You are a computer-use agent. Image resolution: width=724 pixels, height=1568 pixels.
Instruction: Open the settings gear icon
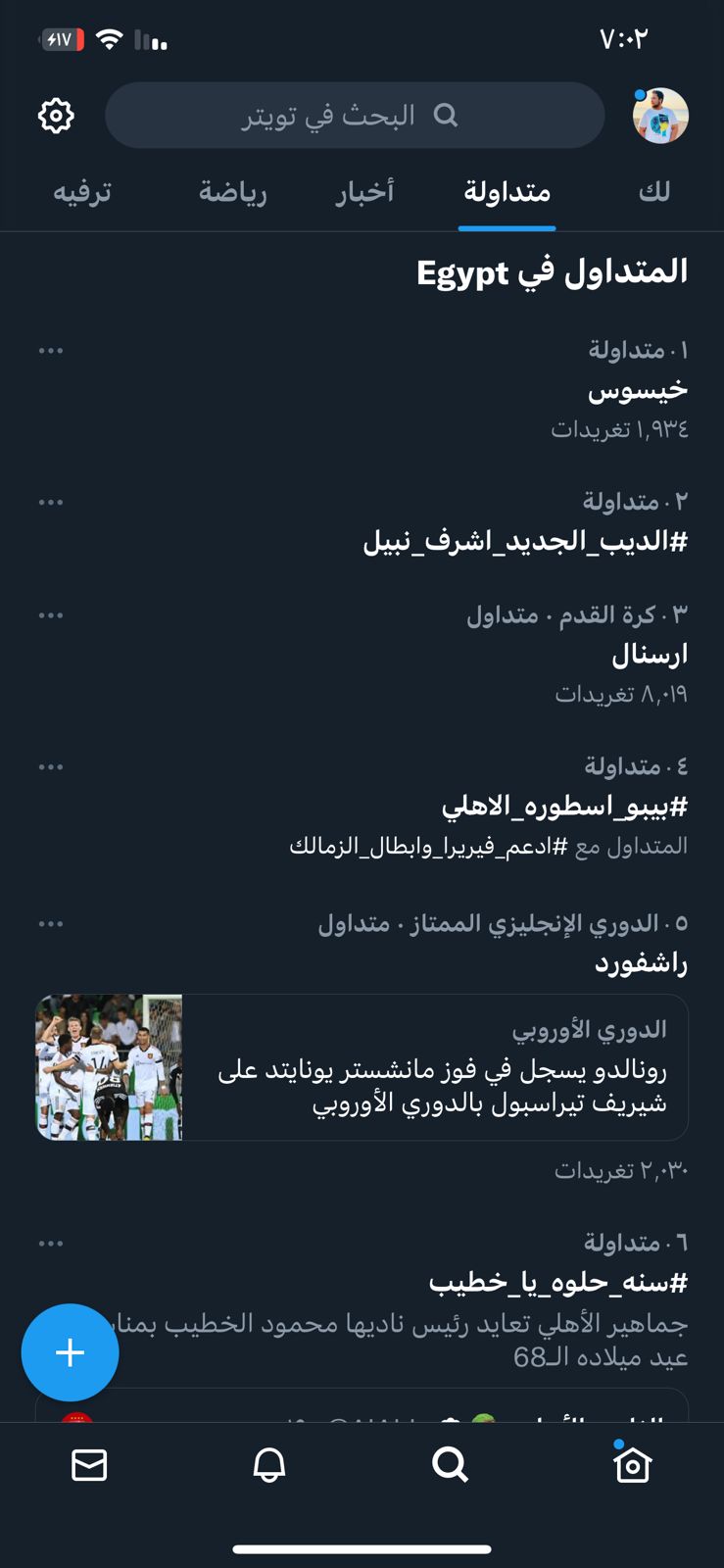[x=56, y=116]
